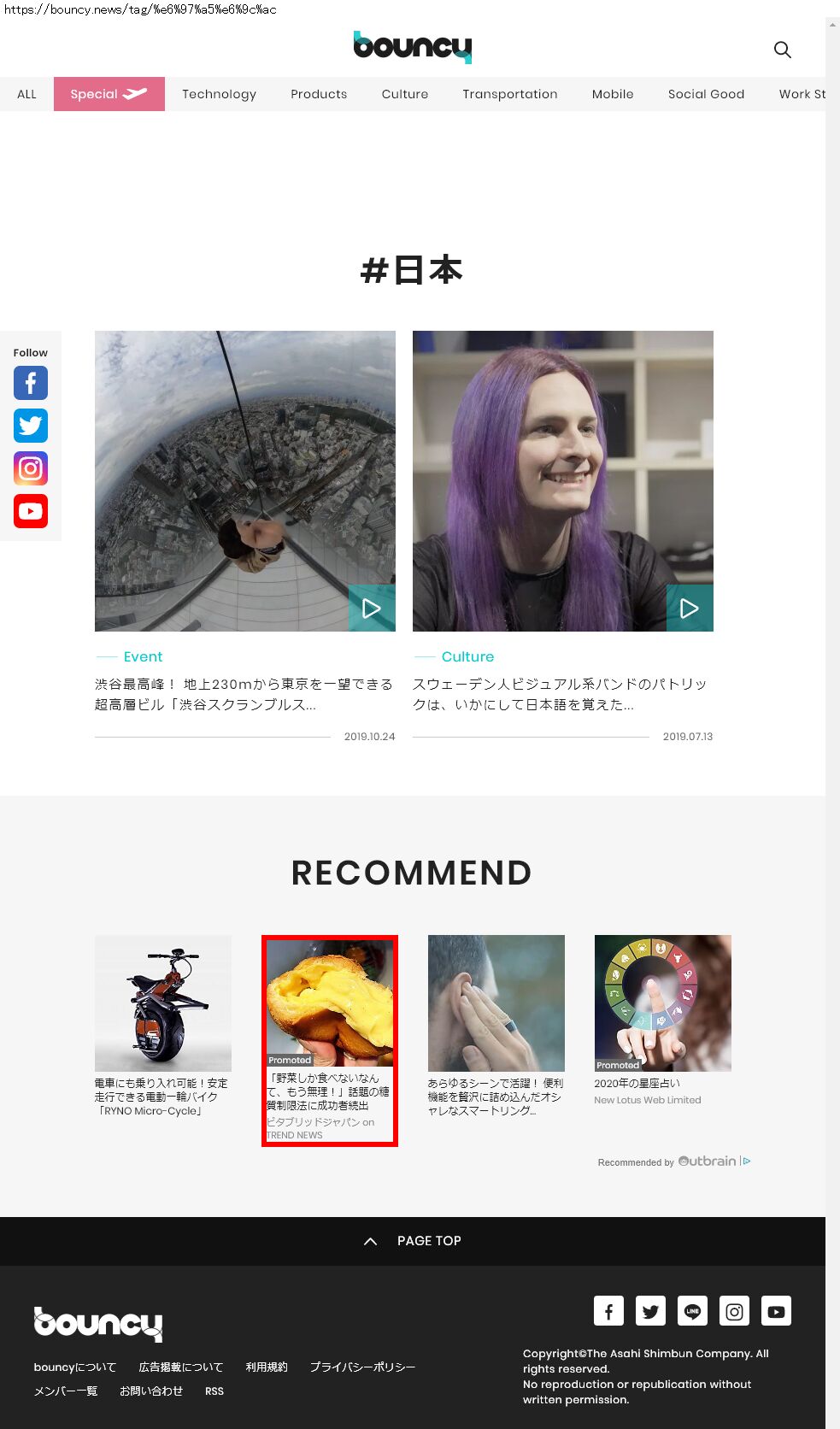Open the search magnifier icon
The image size is (840, 1429).
pos(782,50)
